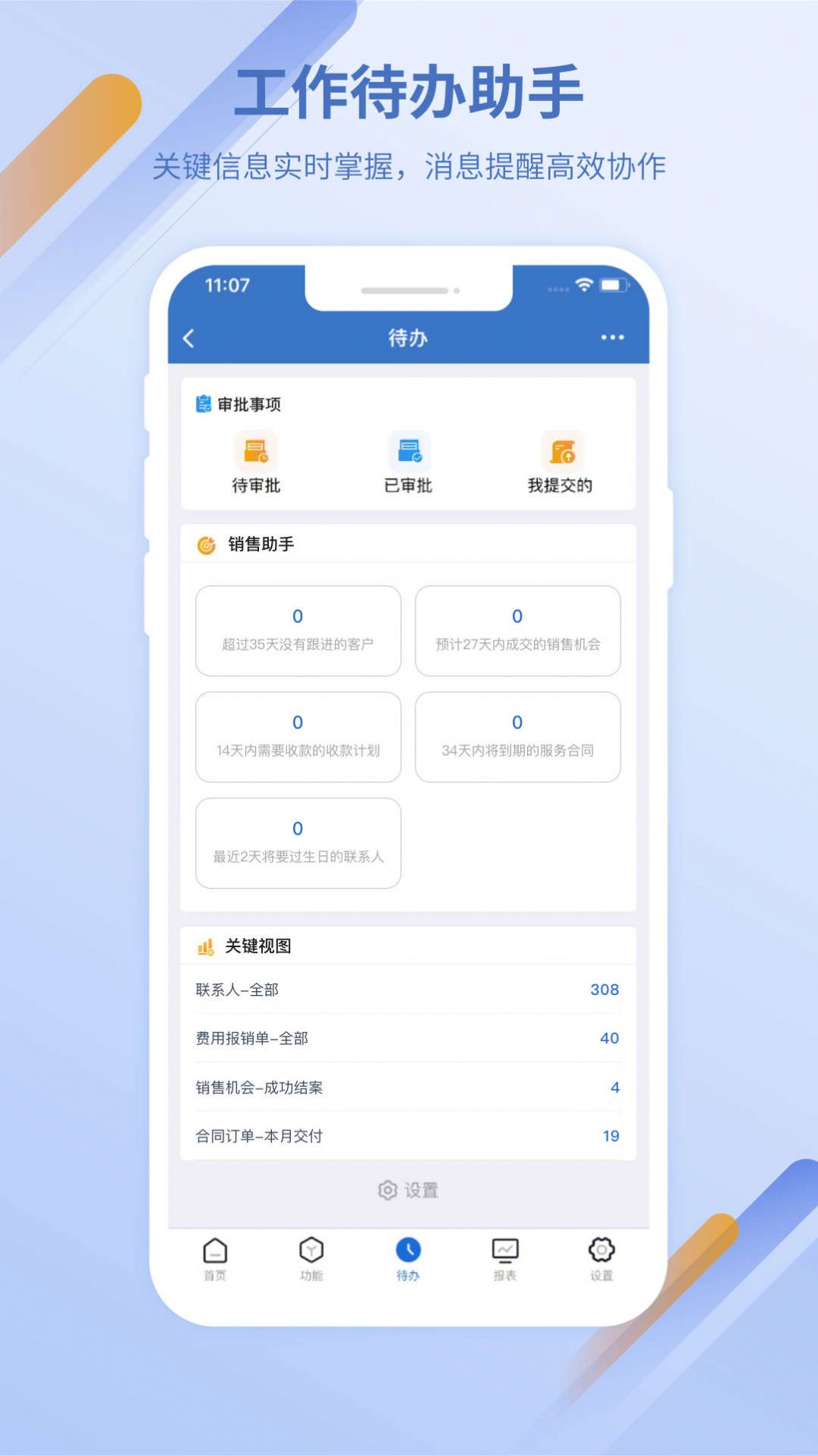Open the more options menu (...)
Screen dimensions: 818x1456
click(x=610, y=339)
